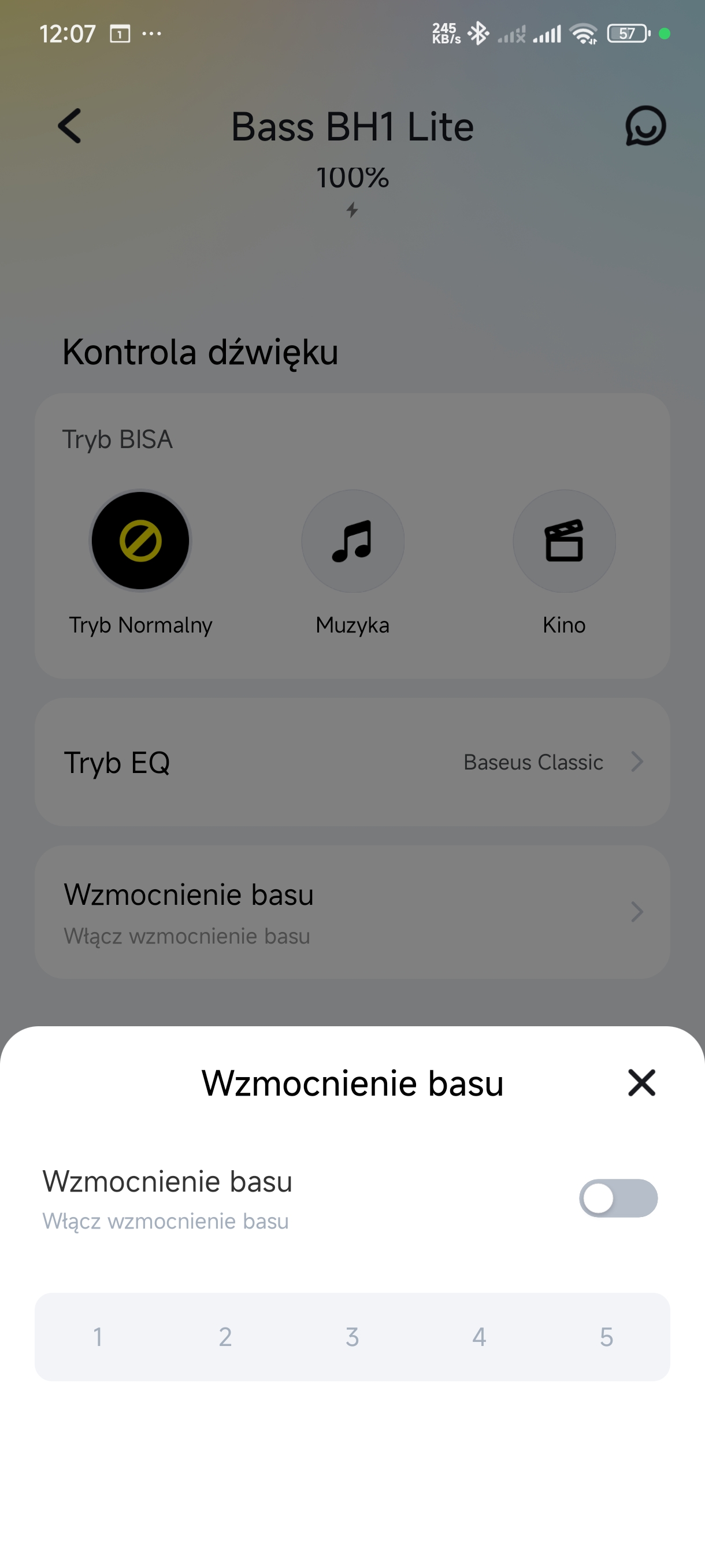This screenshot has height=1568, width=705.
Task: Set bass boost to level 4
Action: coord(479,1337)
